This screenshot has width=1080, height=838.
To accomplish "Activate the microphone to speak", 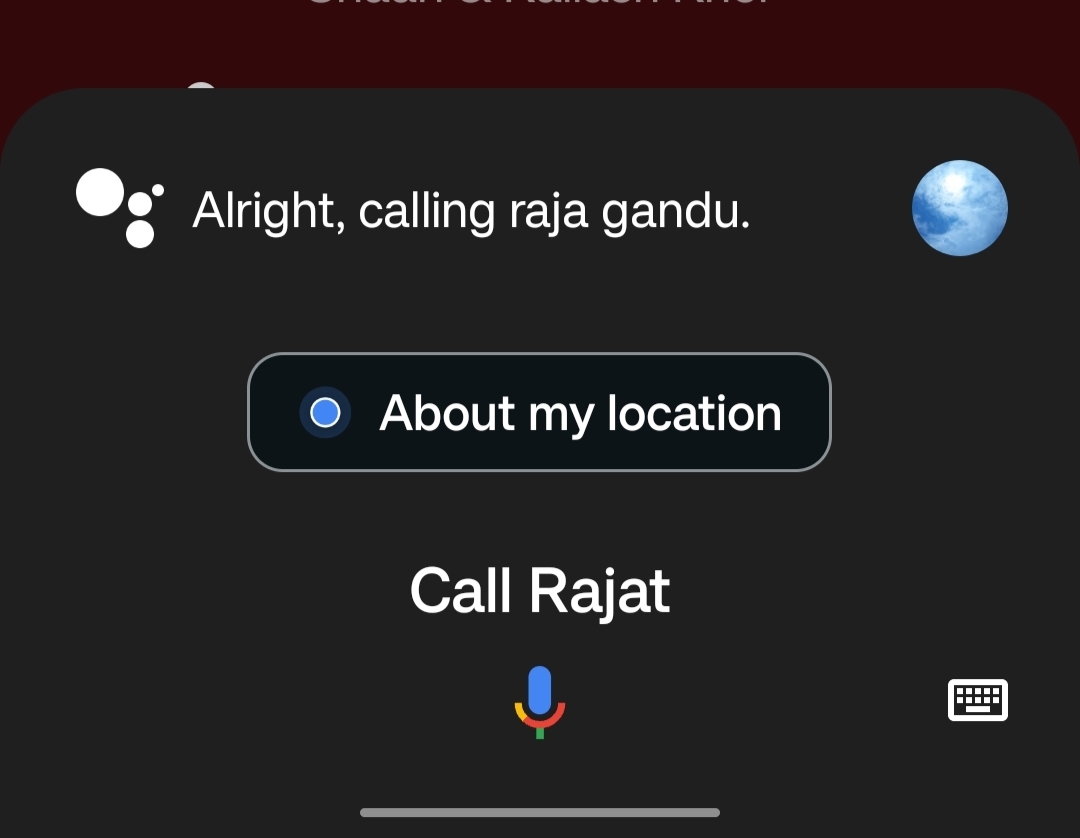I will 540,701.
